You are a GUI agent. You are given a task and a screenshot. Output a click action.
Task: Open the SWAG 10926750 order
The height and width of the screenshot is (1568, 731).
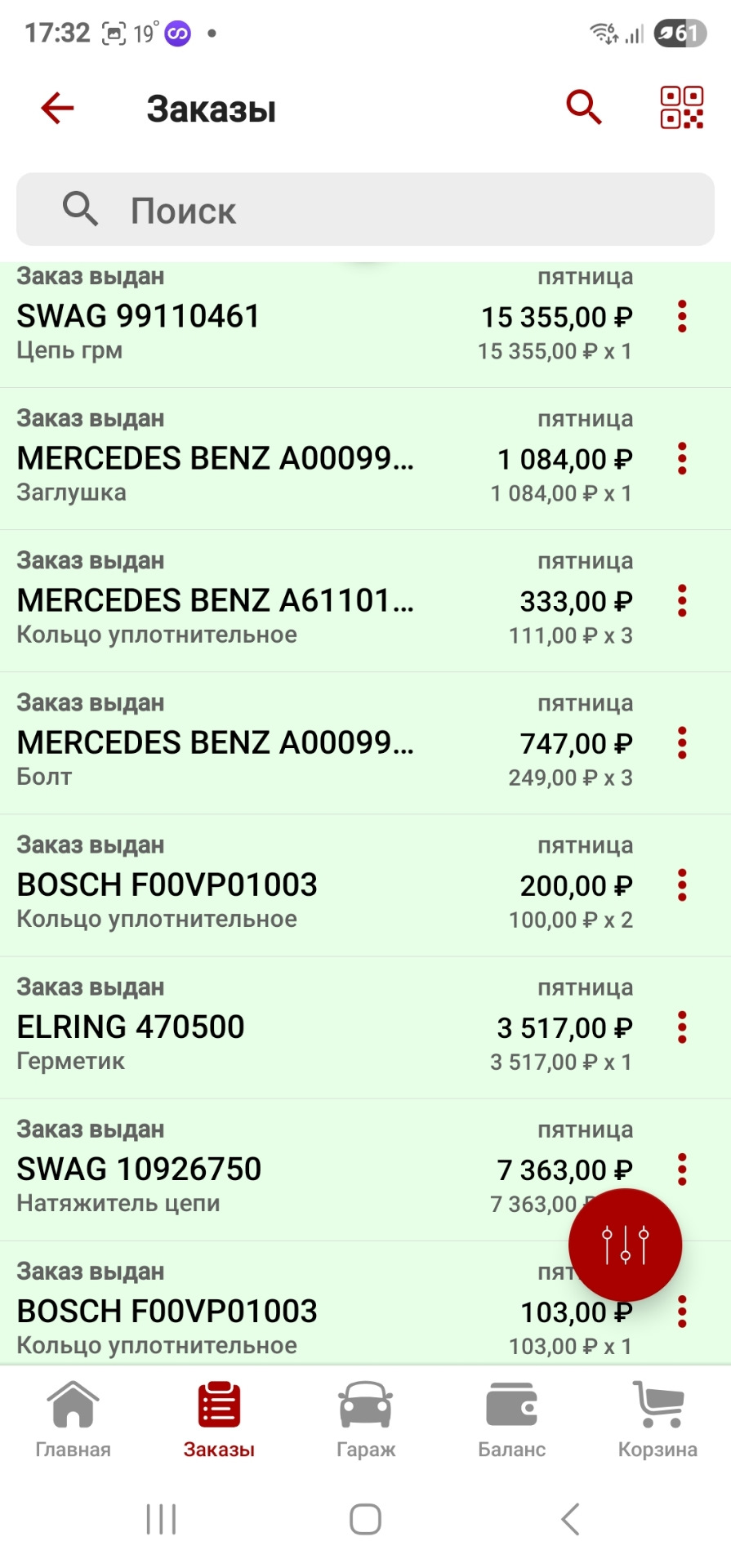(245, 1169)
